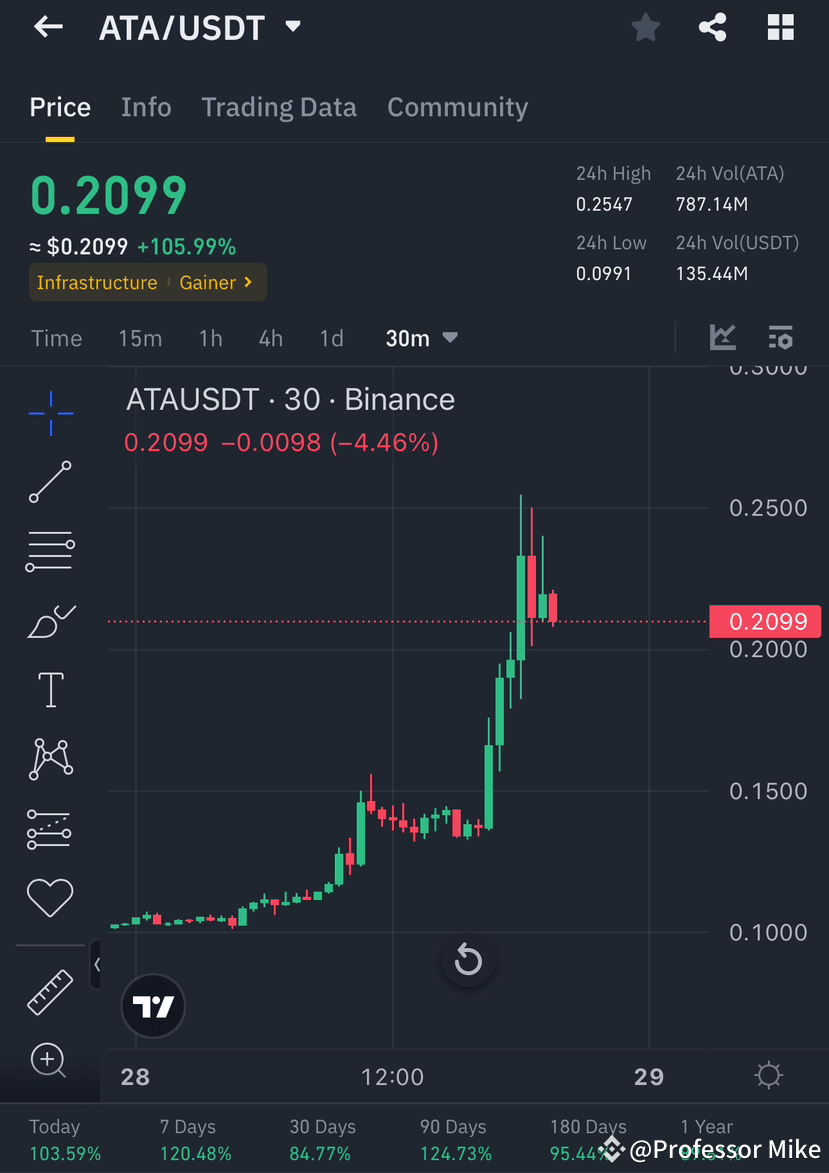Expand the 30m interval dropdown
Image resolution: width=829 pixels, height=1173 pixels.
tap(421, 338)
